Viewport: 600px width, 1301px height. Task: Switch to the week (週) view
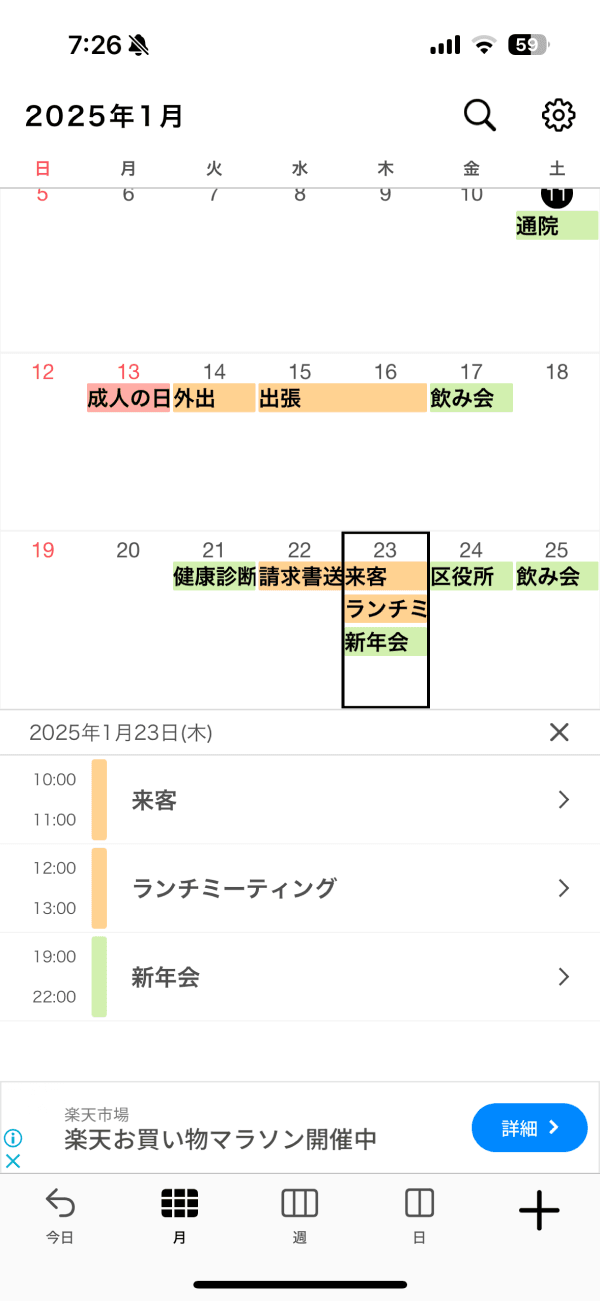point(299,1213)
